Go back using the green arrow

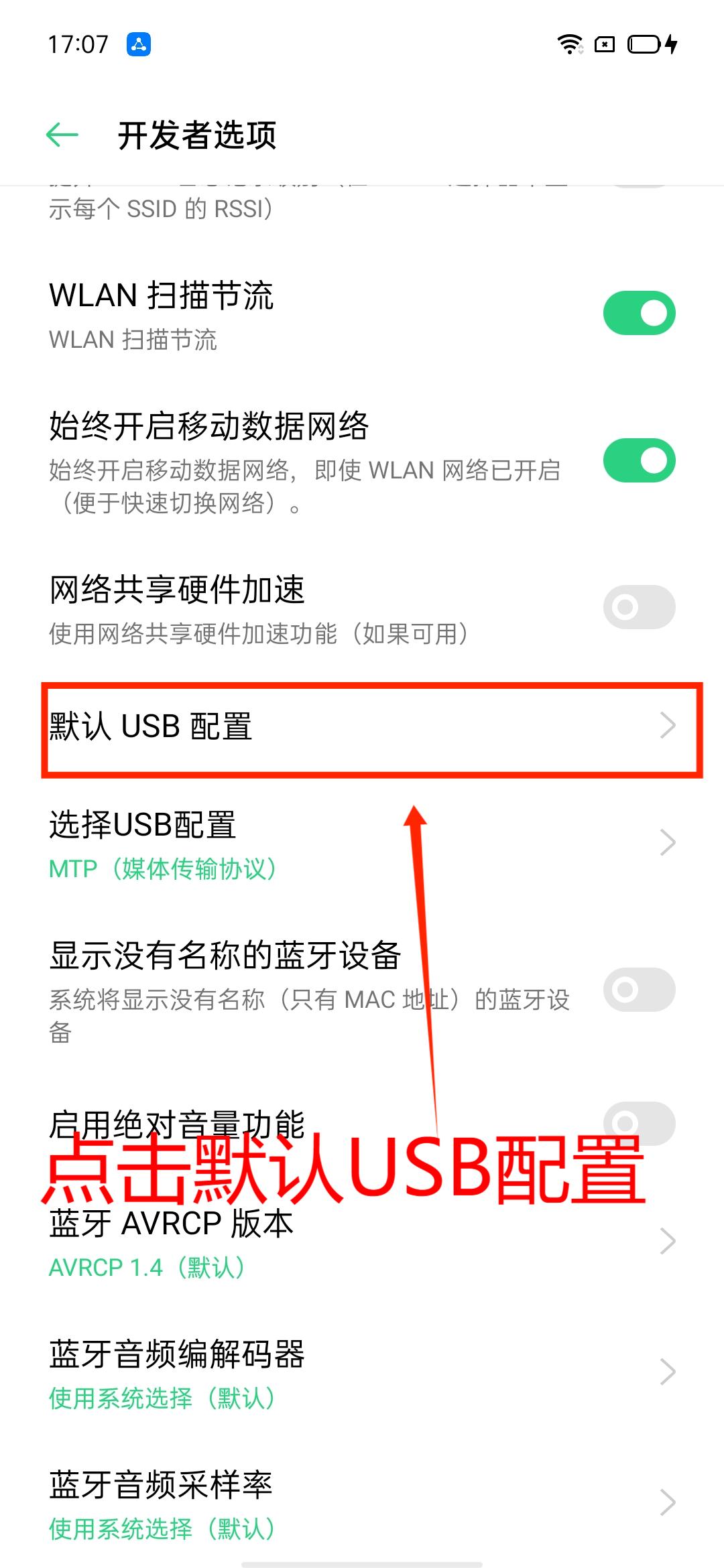pos(62,135)
